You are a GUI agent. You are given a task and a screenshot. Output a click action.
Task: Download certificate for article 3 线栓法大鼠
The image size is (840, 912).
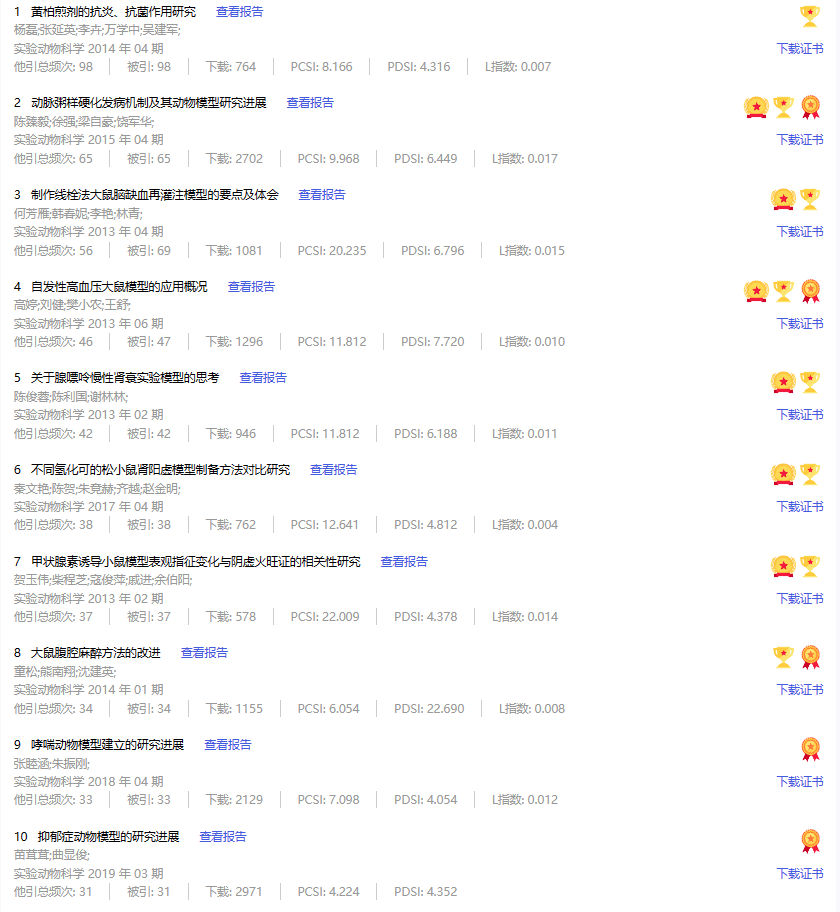point(800,231)
